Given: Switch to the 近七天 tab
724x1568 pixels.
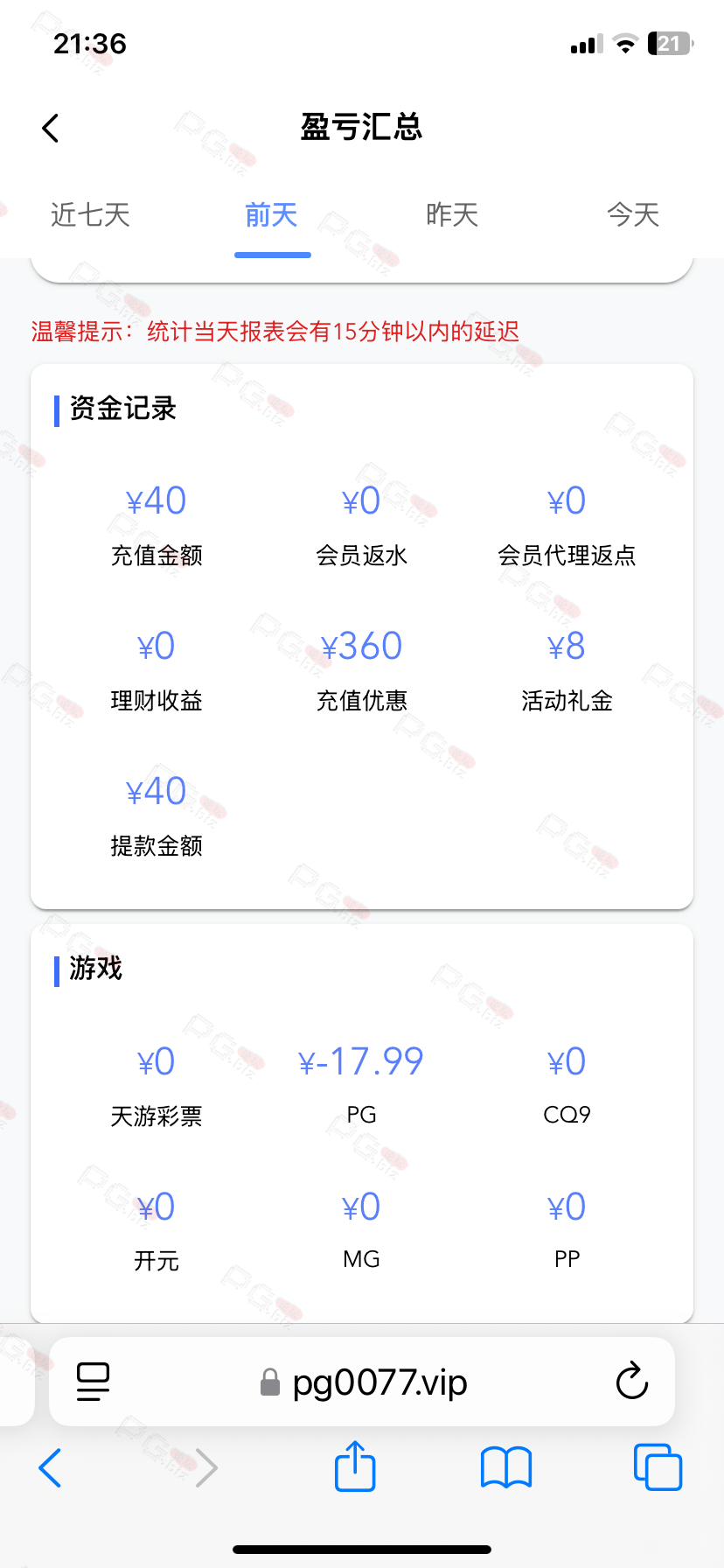Looking at the screenshot, I should click(90, 214).
